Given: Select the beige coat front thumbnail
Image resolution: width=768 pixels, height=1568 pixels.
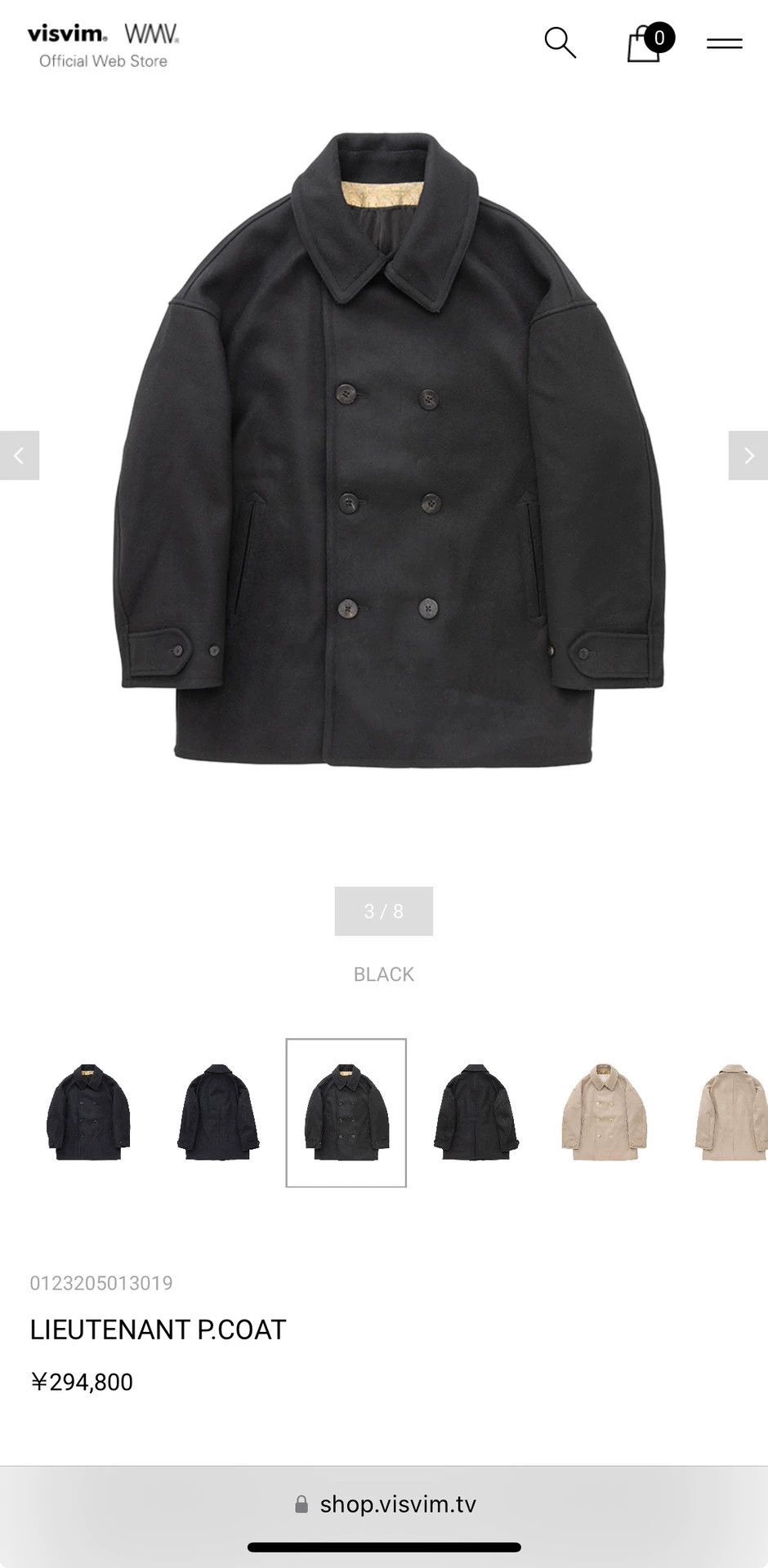Looking at the screenshot, I should point(605,1112).
